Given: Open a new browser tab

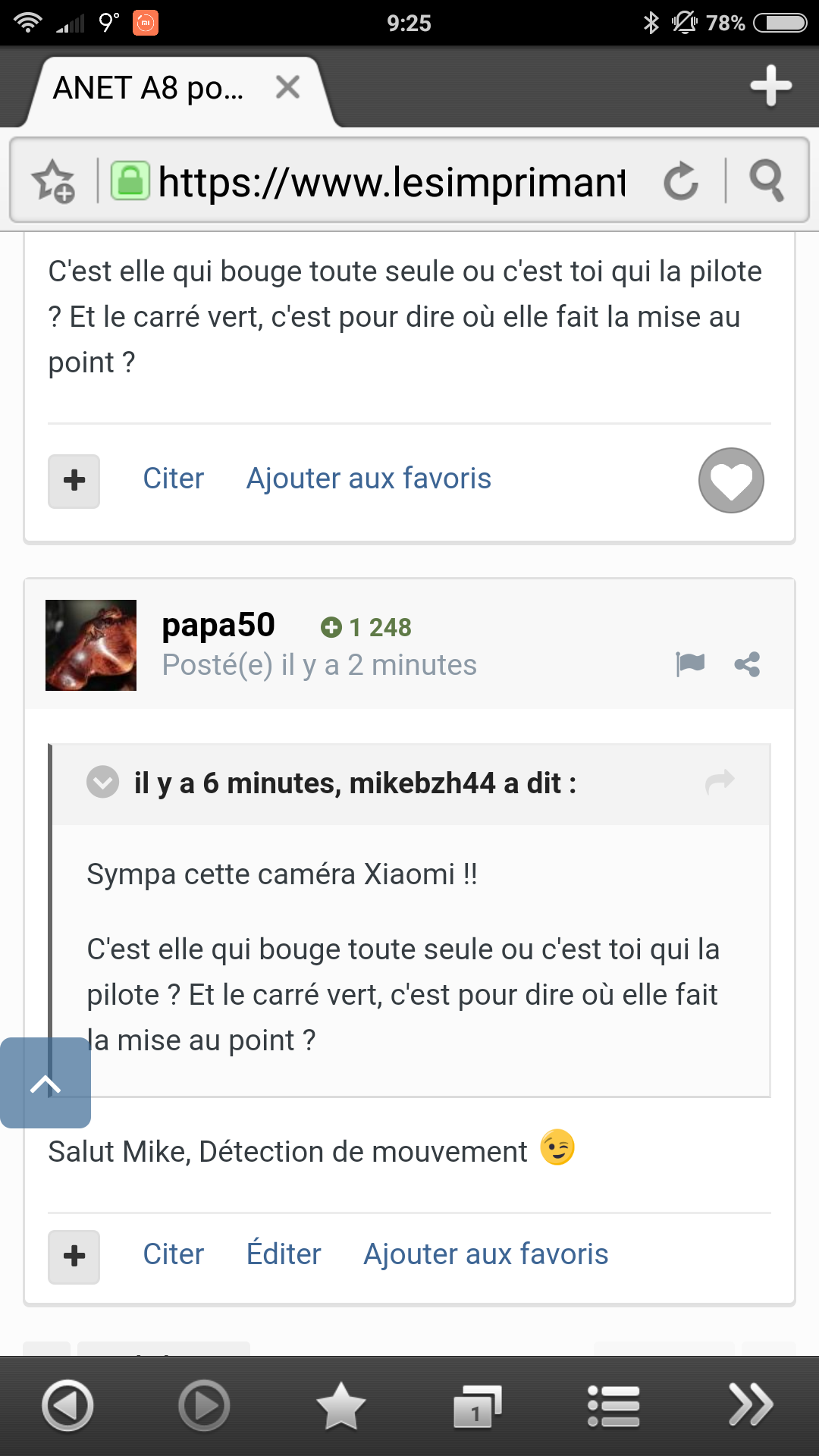Looking at the screenshot, I should coord(770,86).
